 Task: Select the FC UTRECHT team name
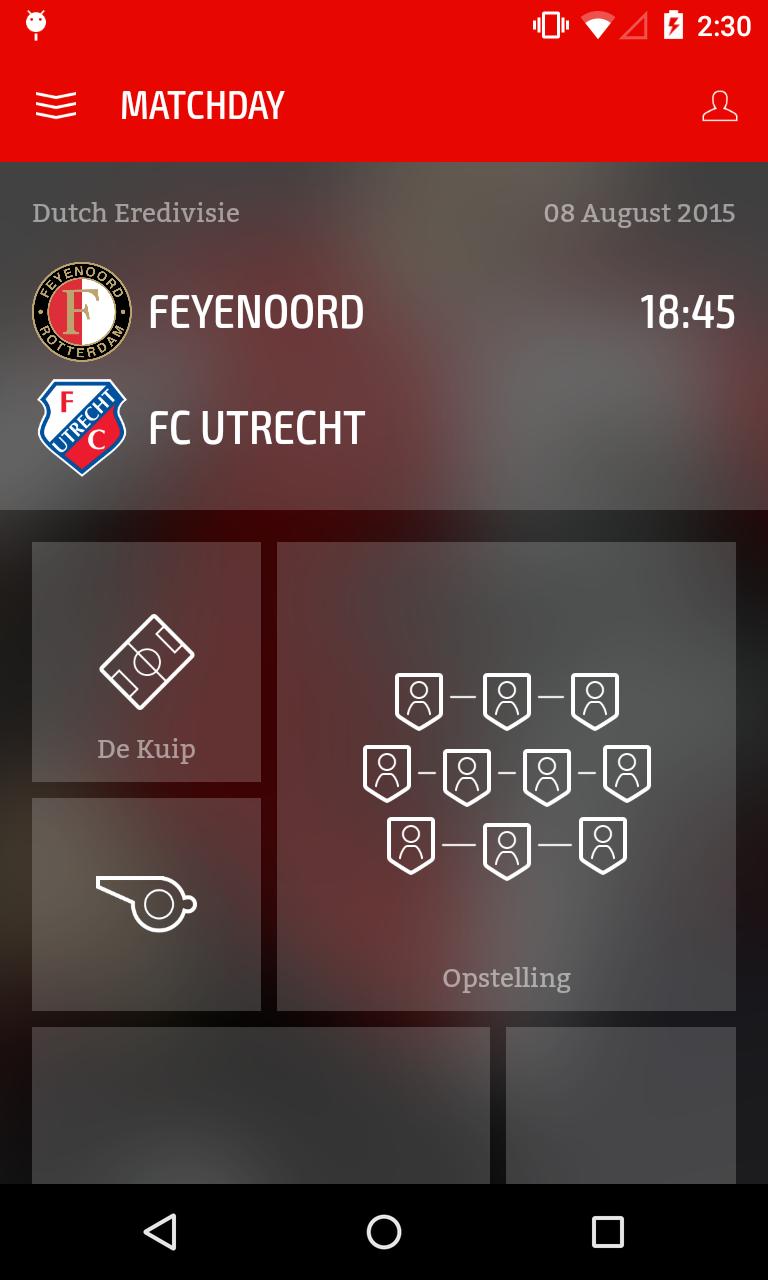click(255, 427)
